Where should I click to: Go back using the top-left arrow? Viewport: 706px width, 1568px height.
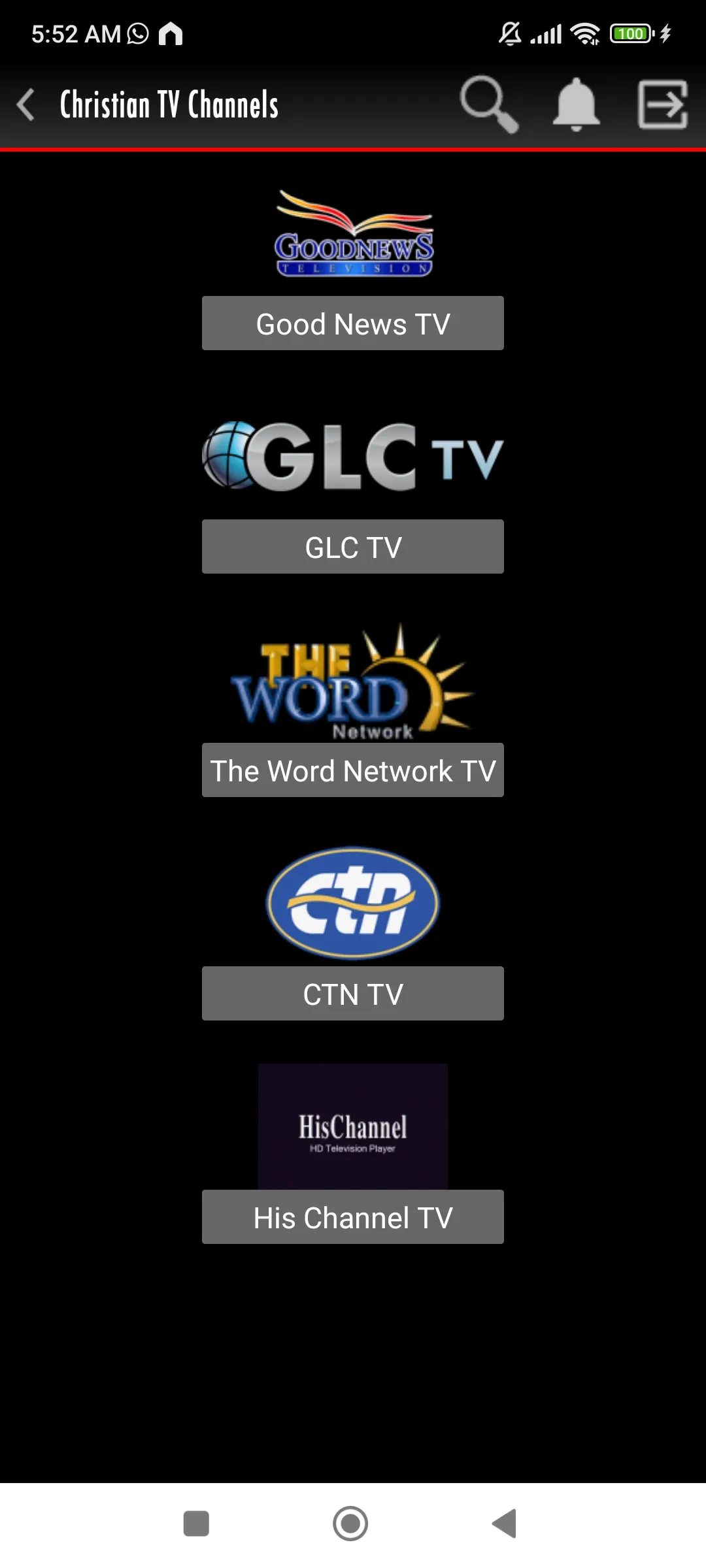point(26,105)
